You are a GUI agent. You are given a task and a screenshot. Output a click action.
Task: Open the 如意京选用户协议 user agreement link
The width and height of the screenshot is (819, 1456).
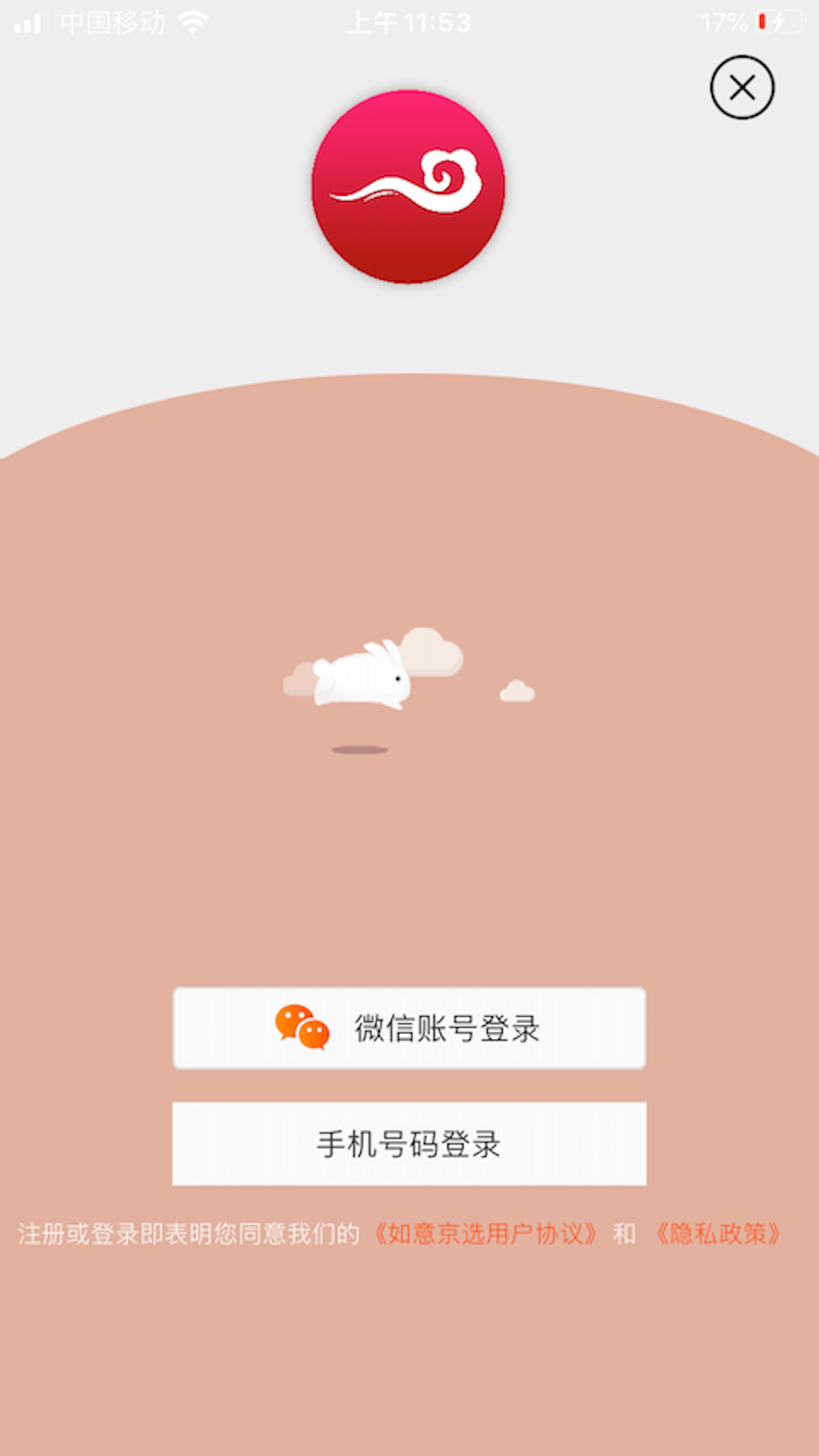485,1234
